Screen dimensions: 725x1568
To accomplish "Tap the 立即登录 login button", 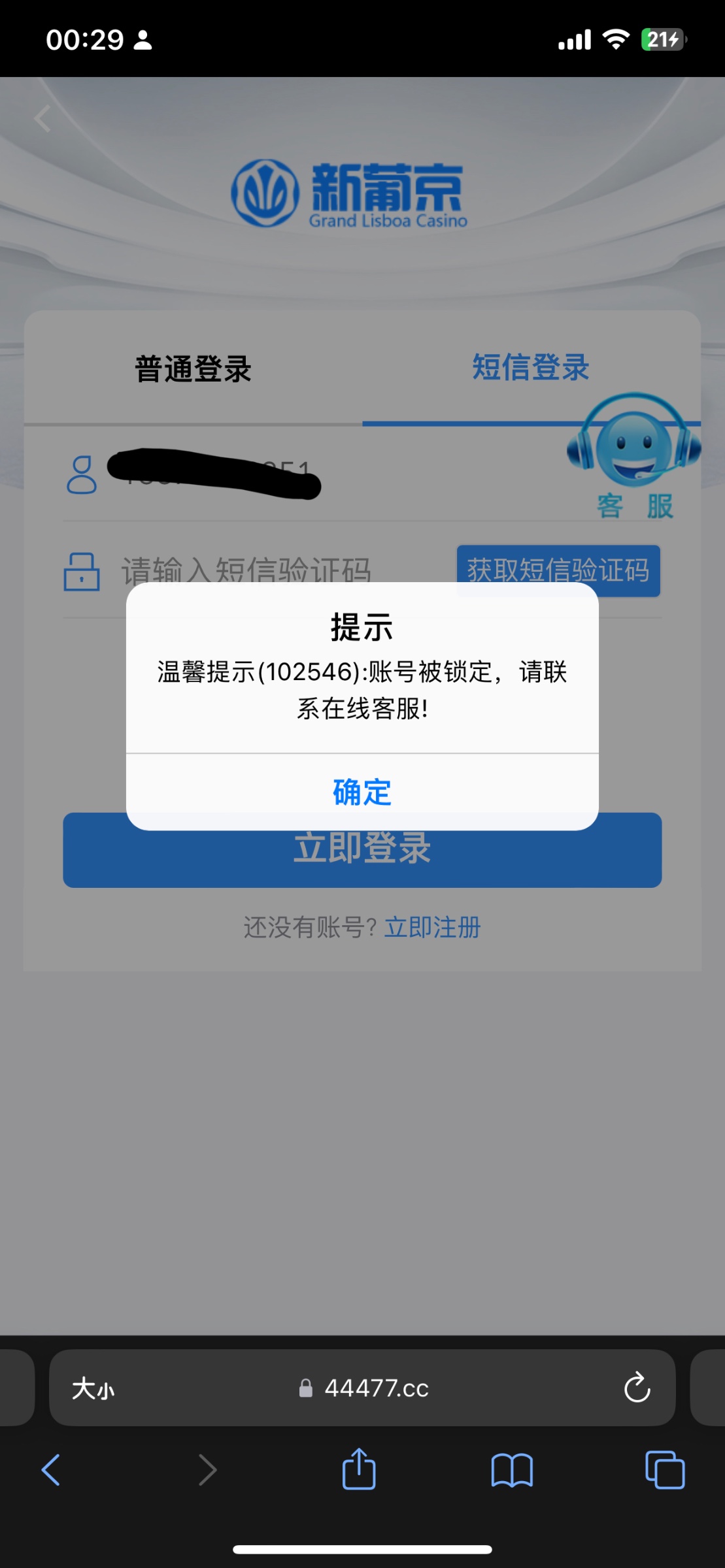I will tap(362, 857).
